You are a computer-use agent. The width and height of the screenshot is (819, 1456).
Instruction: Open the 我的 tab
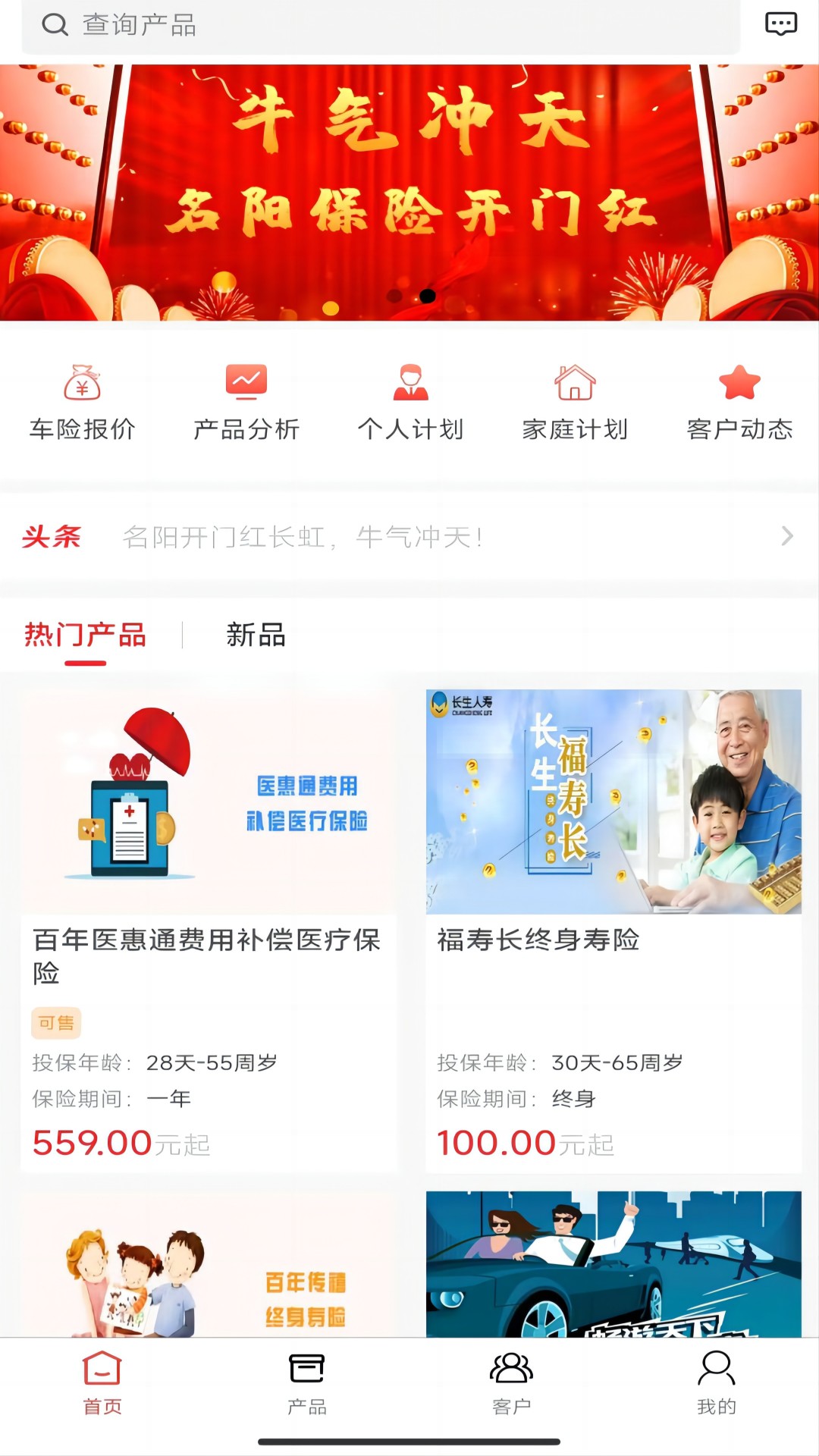pyautogui.click(x=717, y=1383)
